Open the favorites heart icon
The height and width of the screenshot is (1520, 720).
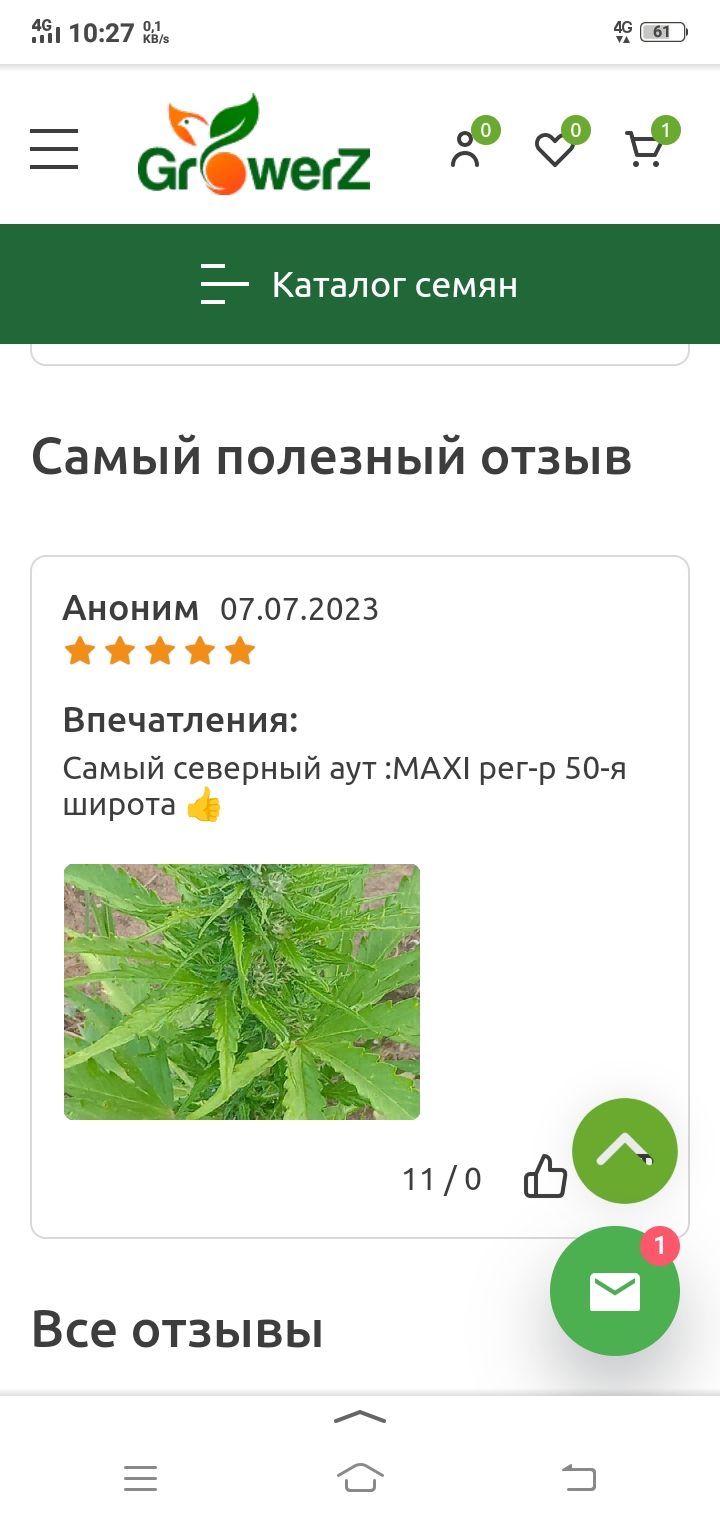tap(554, 149)
